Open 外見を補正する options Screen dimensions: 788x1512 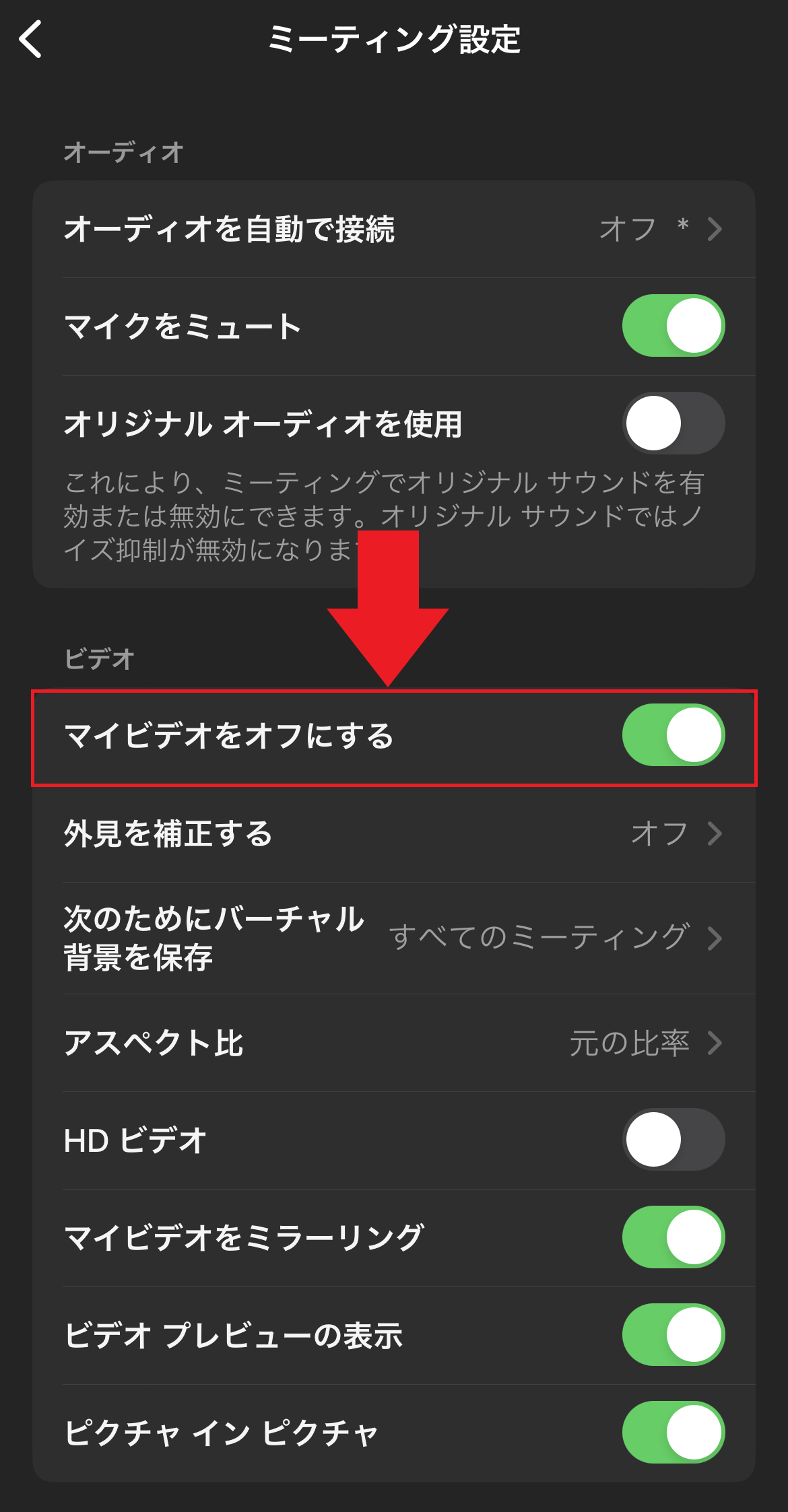point(393,833)
